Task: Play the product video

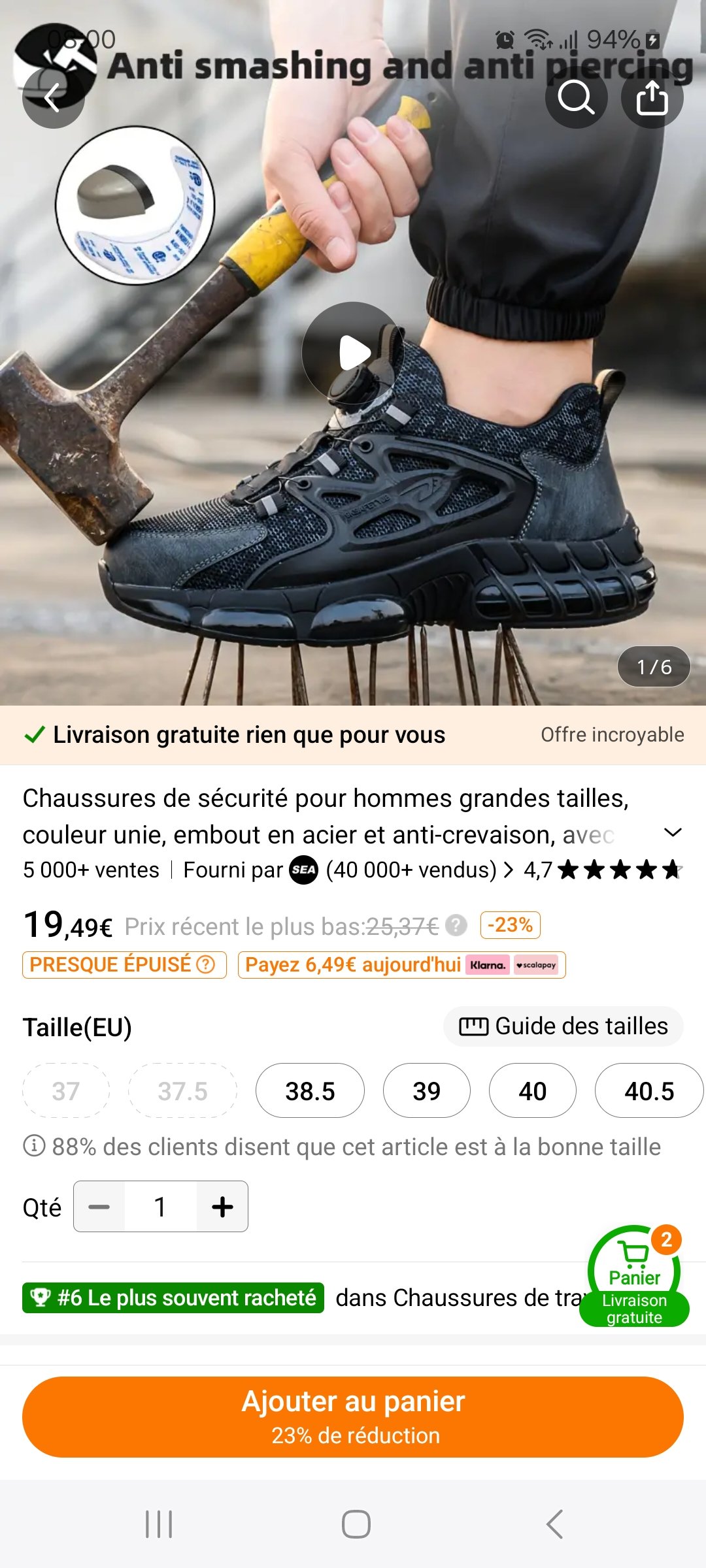Action: (353, 353)
